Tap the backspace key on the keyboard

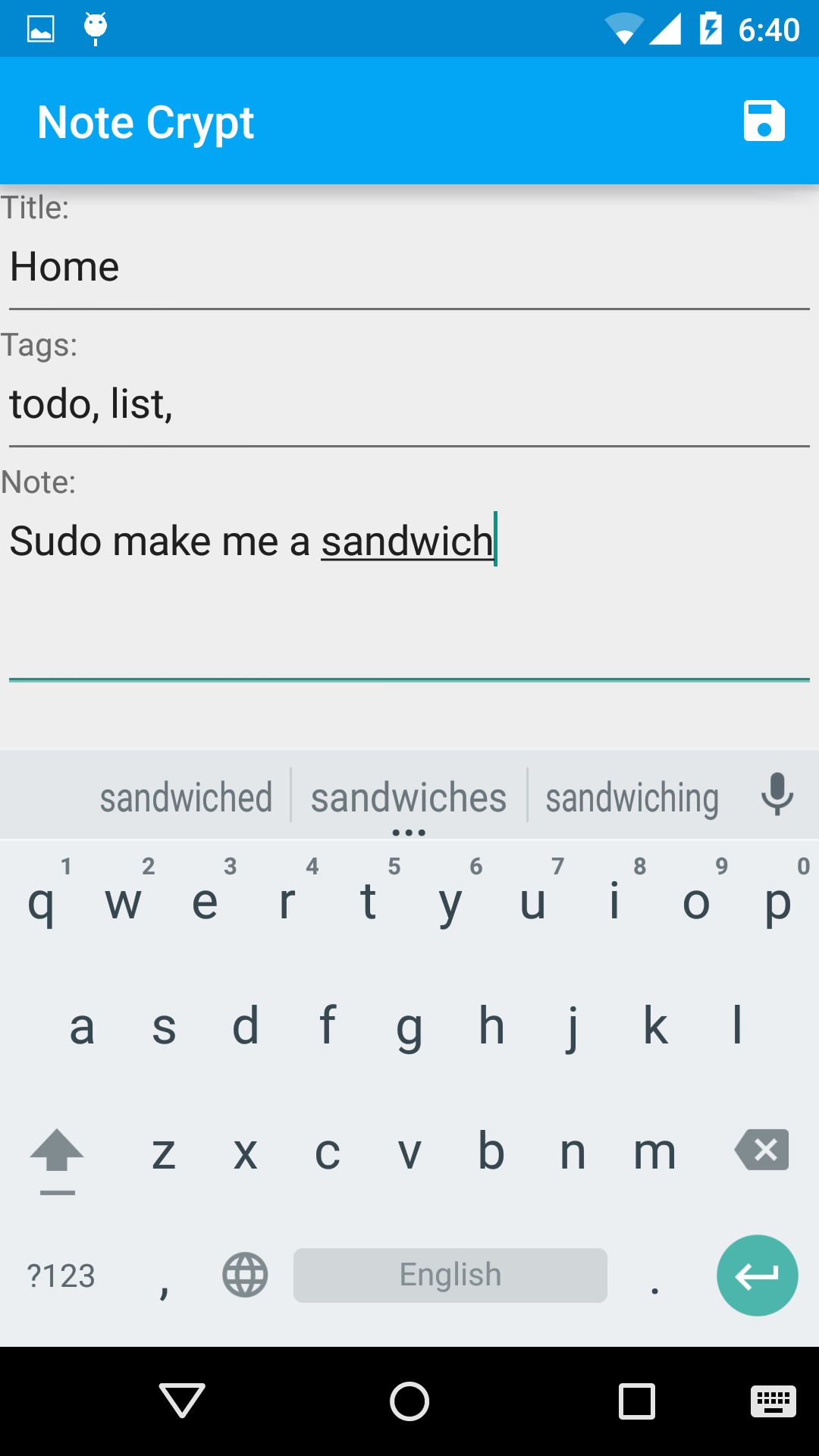pos(762,1150)
